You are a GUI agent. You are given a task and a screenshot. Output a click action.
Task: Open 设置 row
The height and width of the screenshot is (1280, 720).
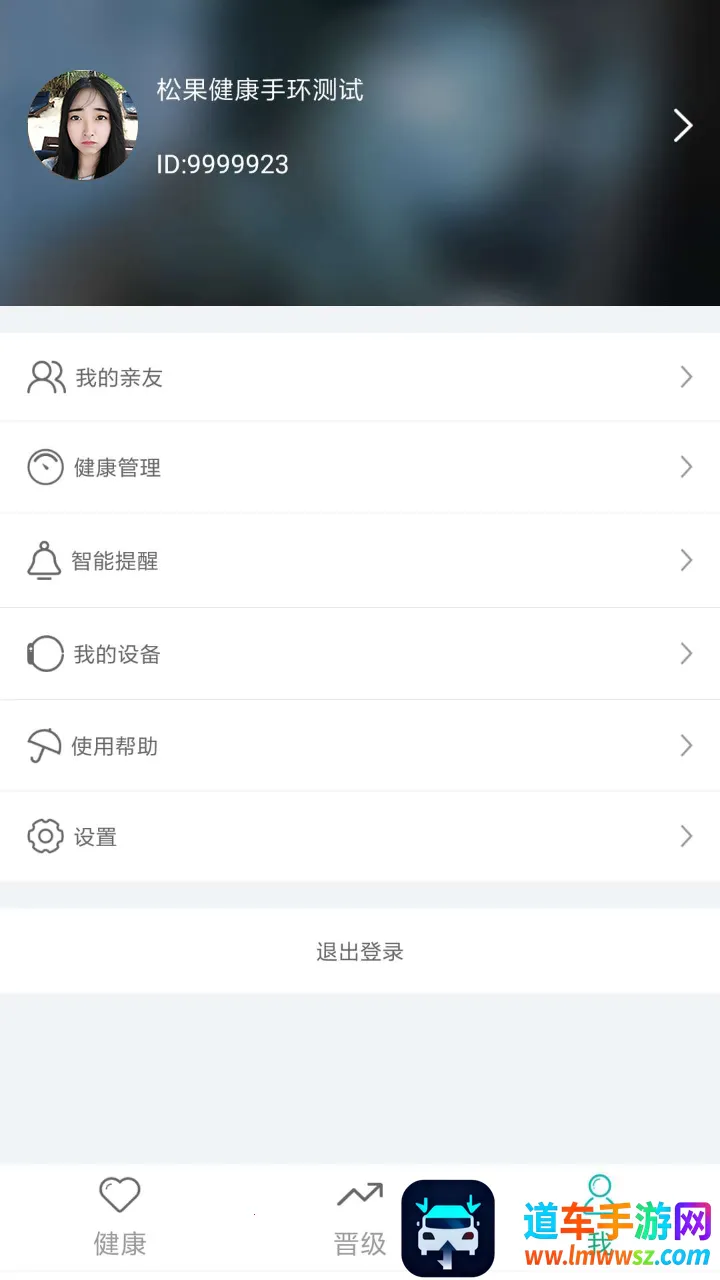360,836
